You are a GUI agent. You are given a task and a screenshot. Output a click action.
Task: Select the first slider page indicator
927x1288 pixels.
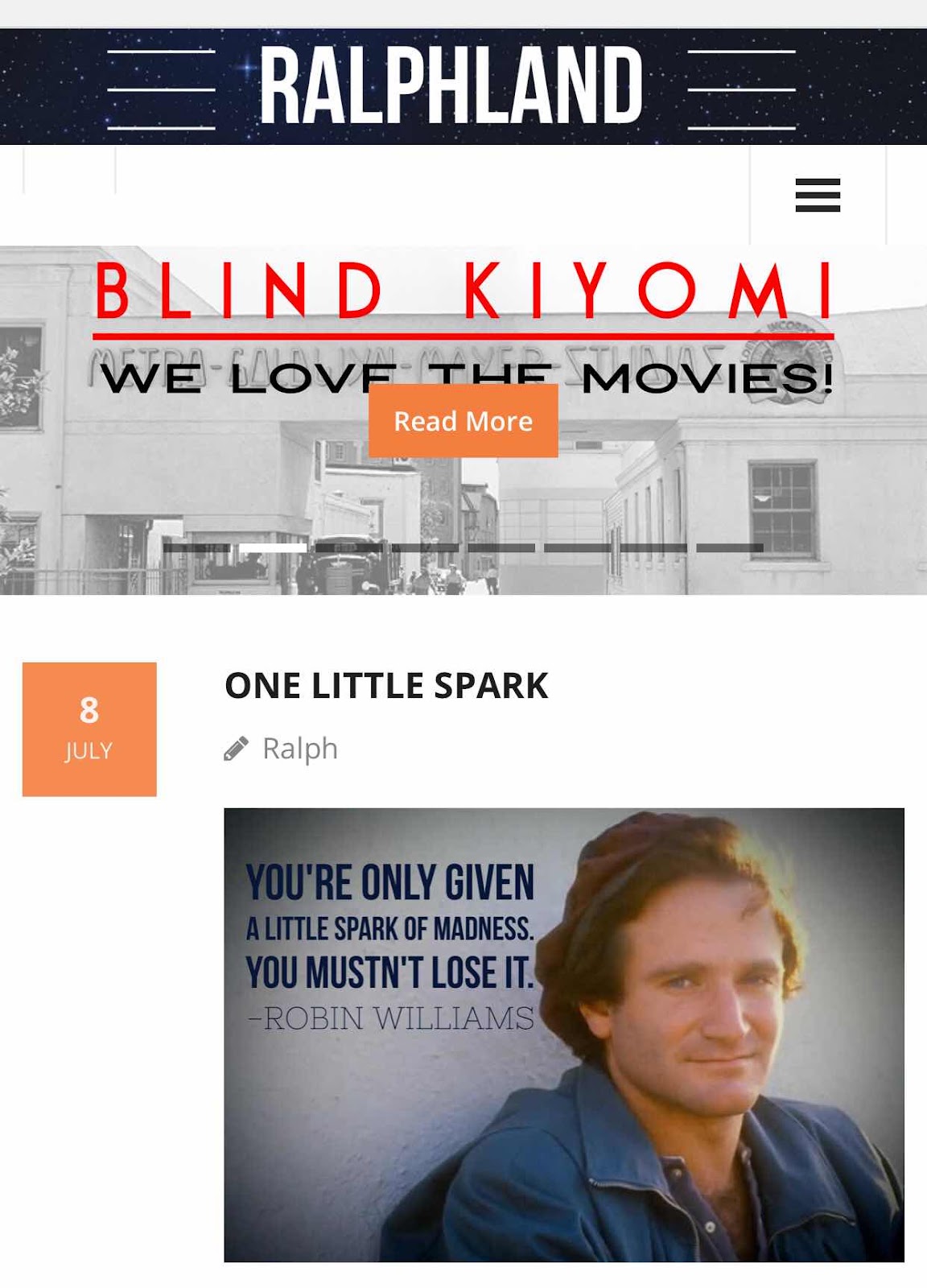[196, 547]
